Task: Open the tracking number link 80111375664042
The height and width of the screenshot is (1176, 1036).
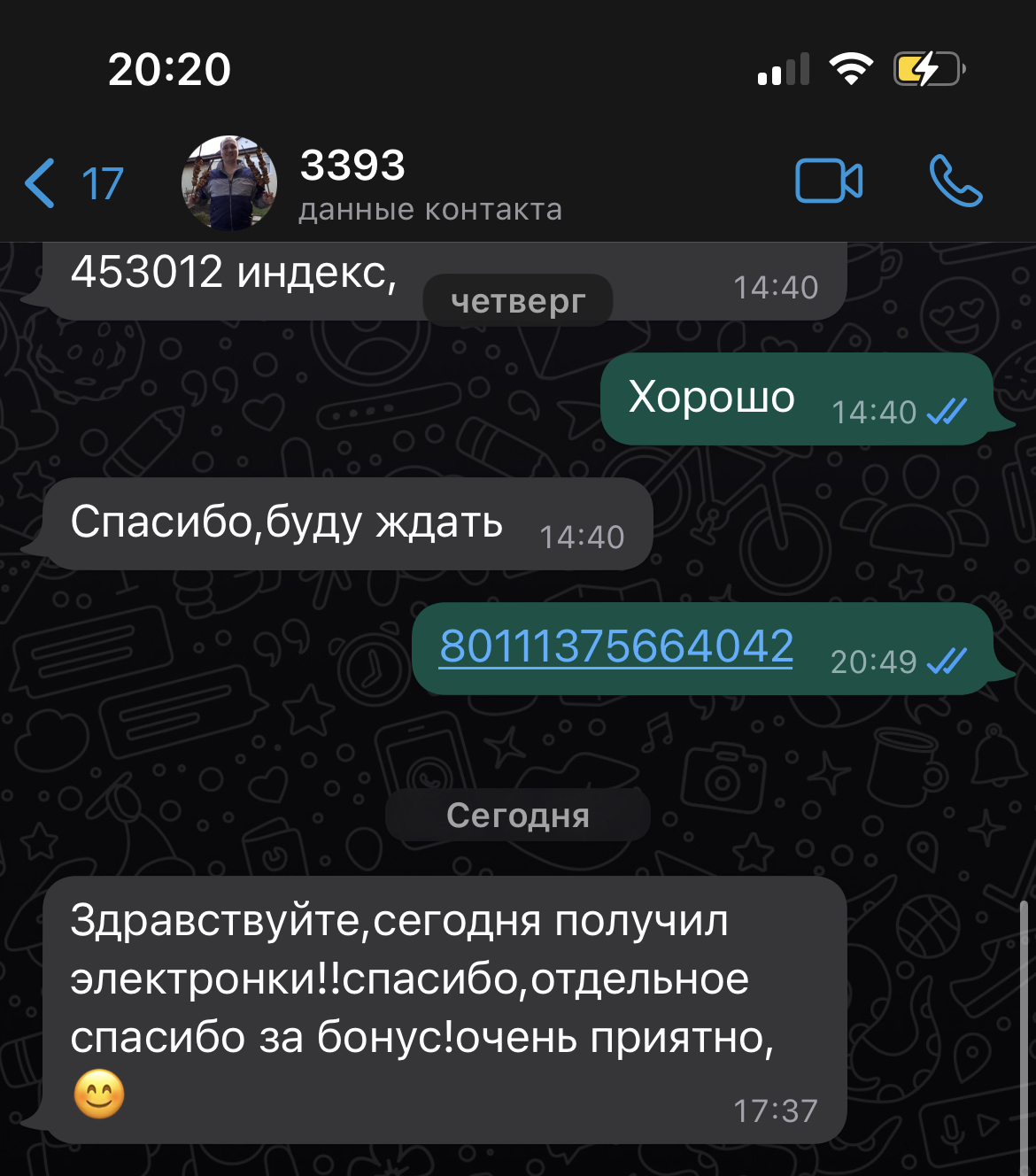Action: pyautogui.click(x=615, y=646)
